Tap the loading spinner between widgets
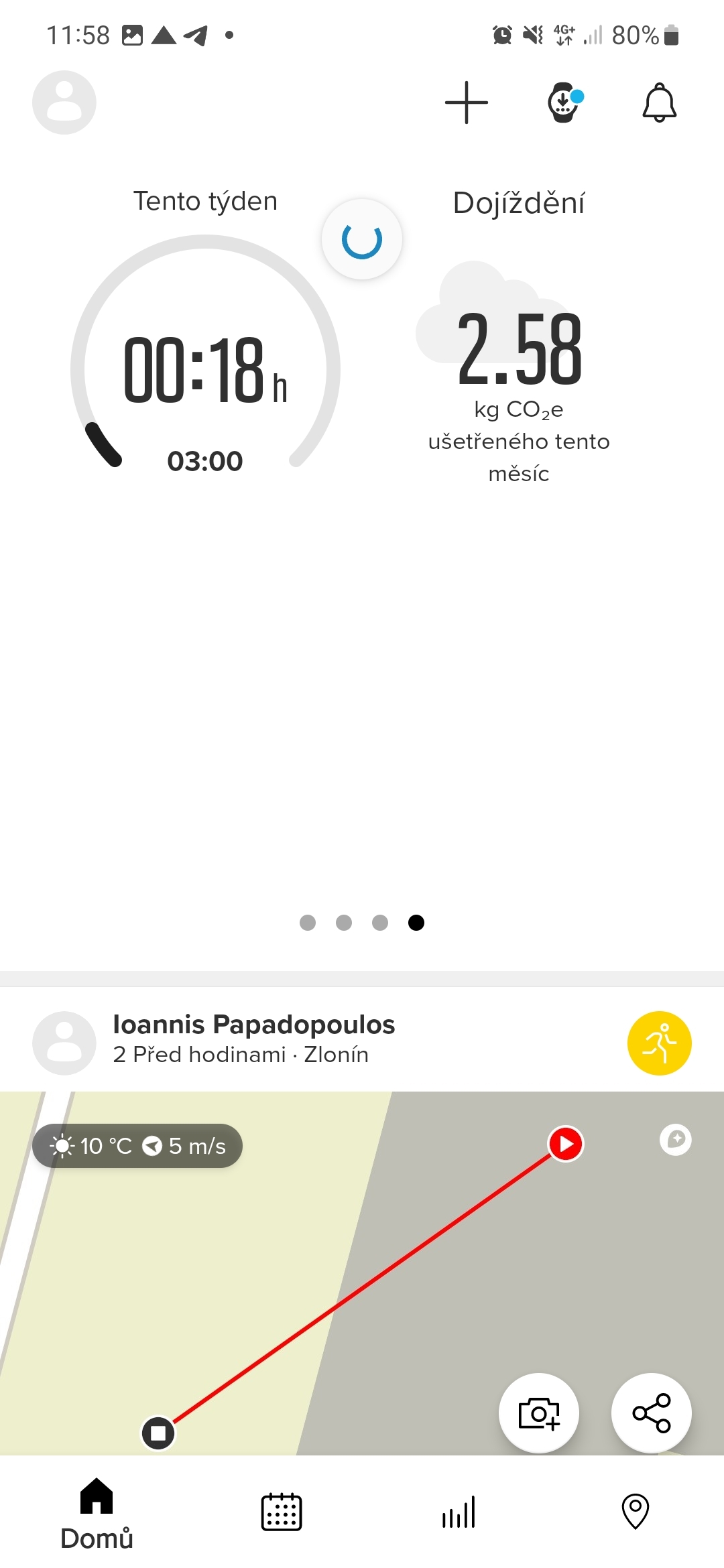The image size is (724, 1568). (362, 239)
